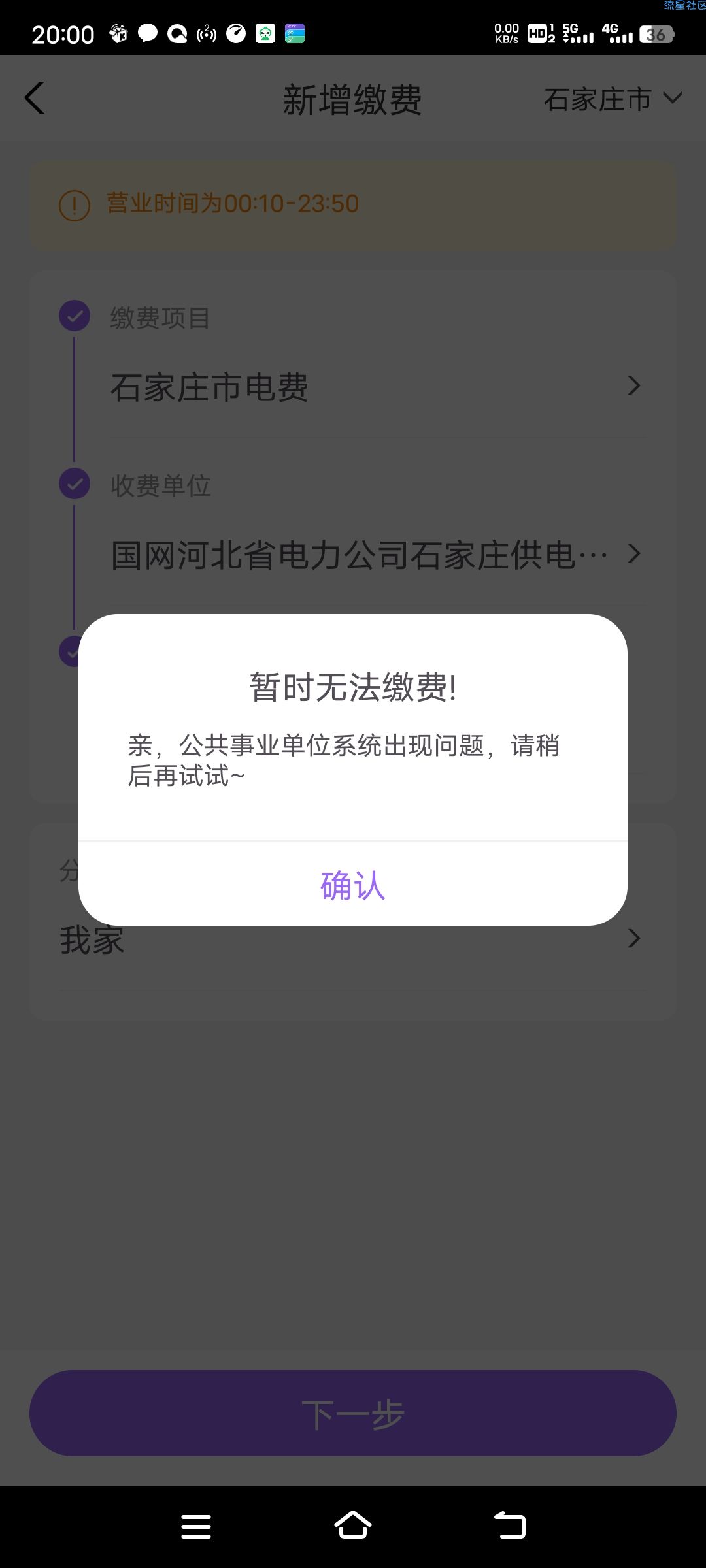706x1568 pixels.
Task: Tap the 下一步 button
Action: [353, 1413]
